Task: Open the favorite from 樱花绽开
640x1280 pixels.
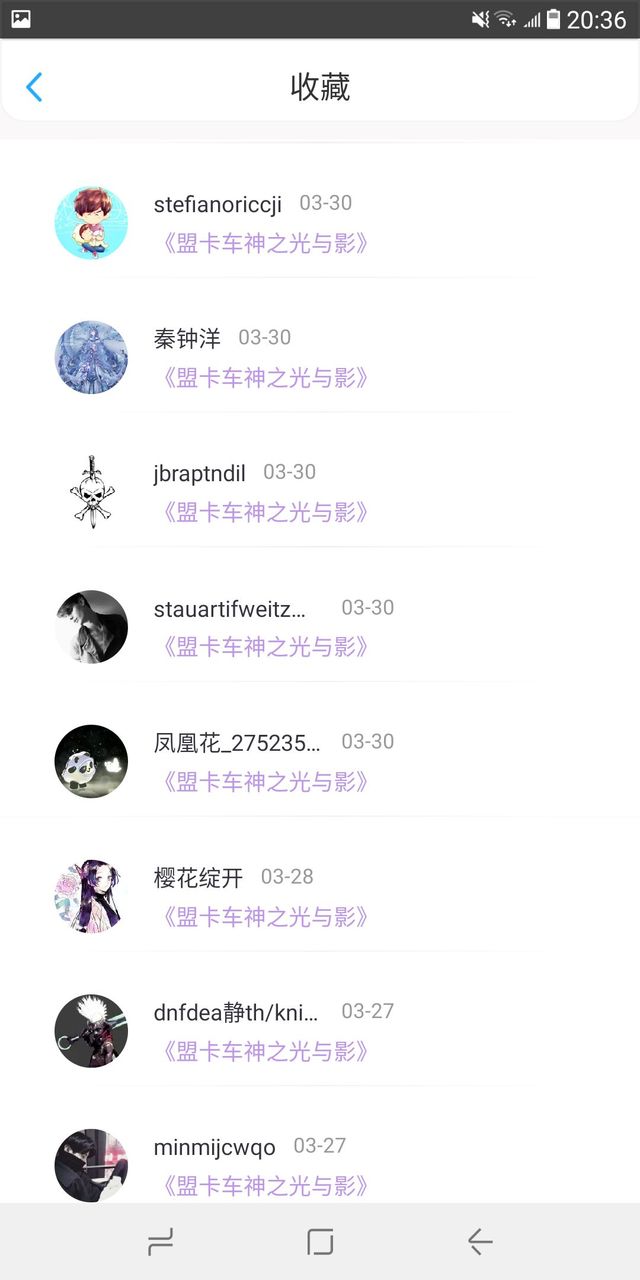Action: (x=320, y=896)
